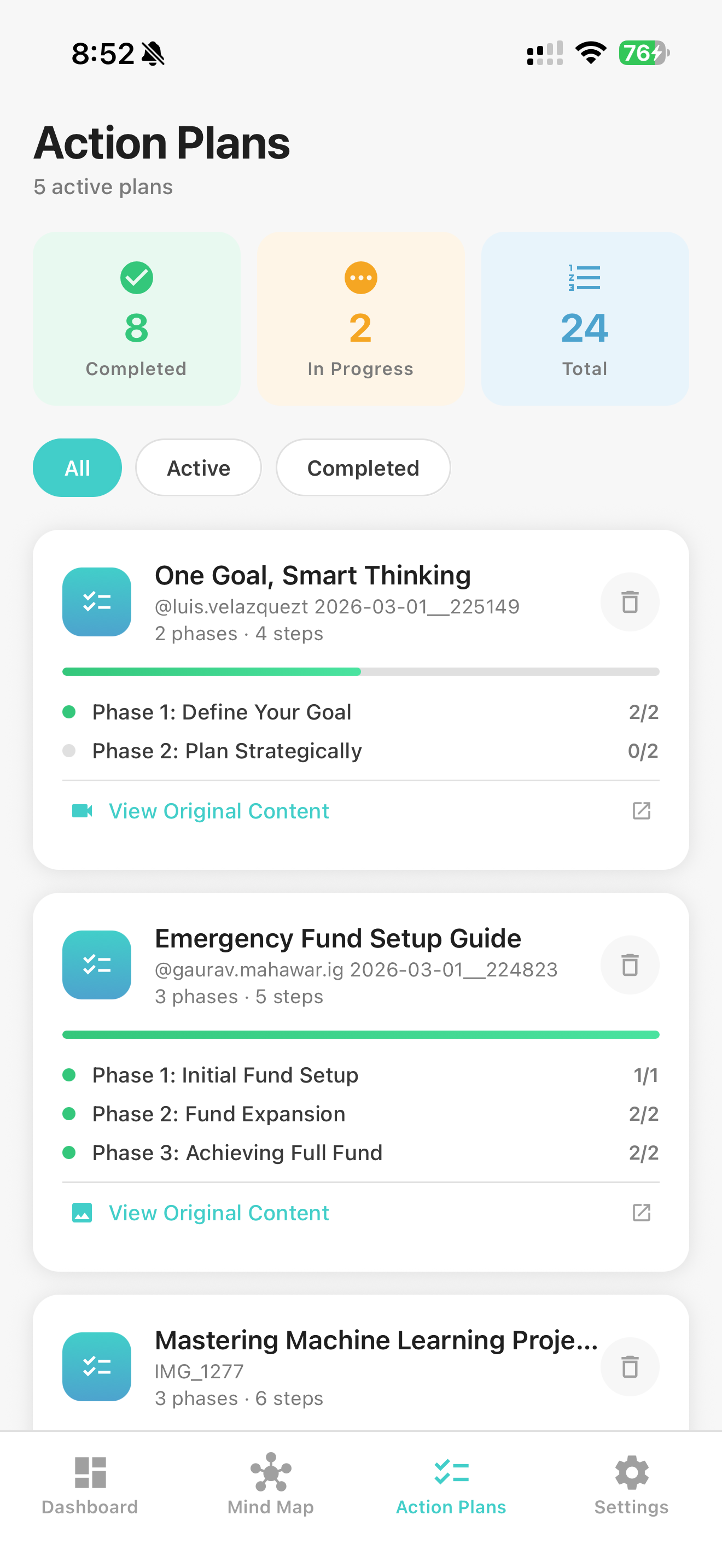
Task: Expand Phase 2: Plan Strategically
Action: point(226,751)
